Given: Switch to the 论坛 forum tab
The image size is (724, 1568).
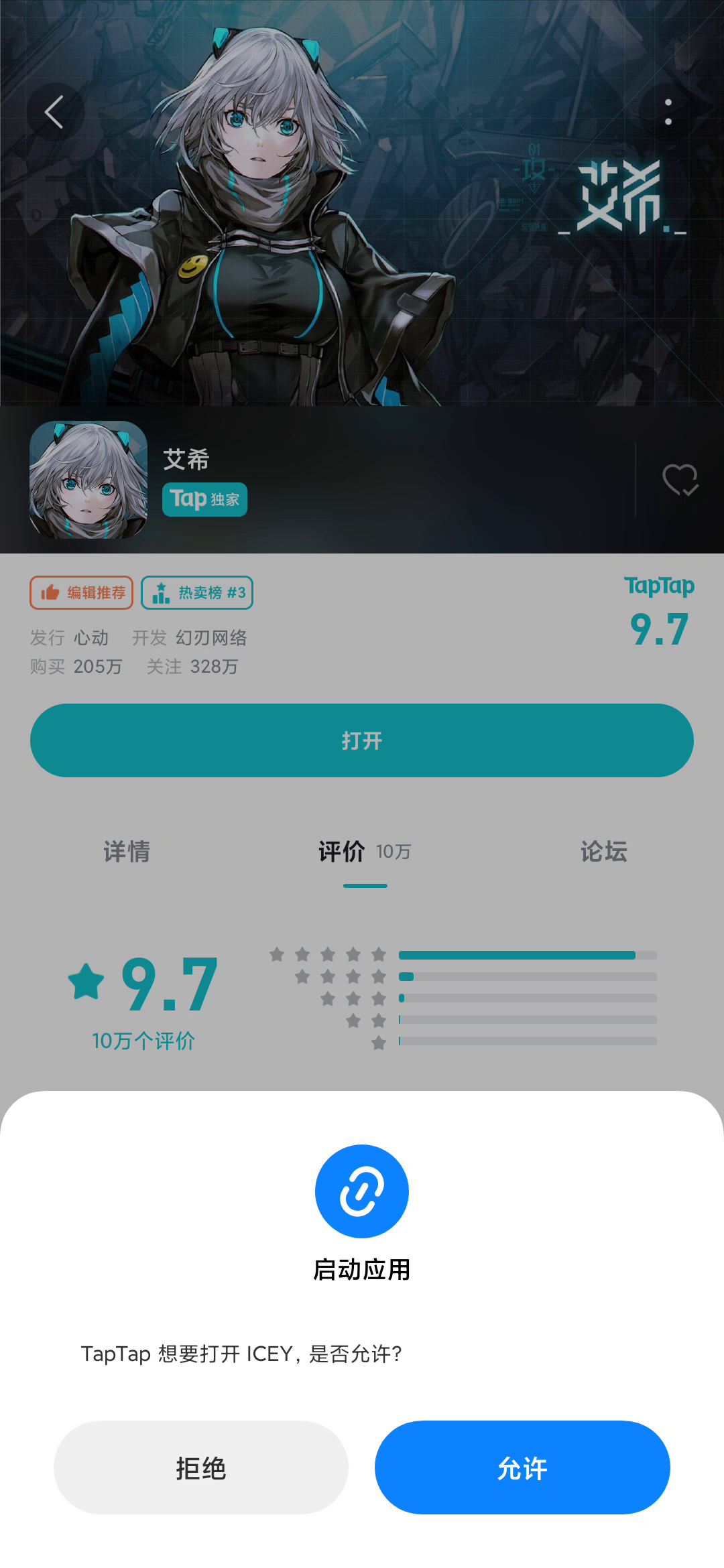Looking at the screenshot, I should [603, 852].
